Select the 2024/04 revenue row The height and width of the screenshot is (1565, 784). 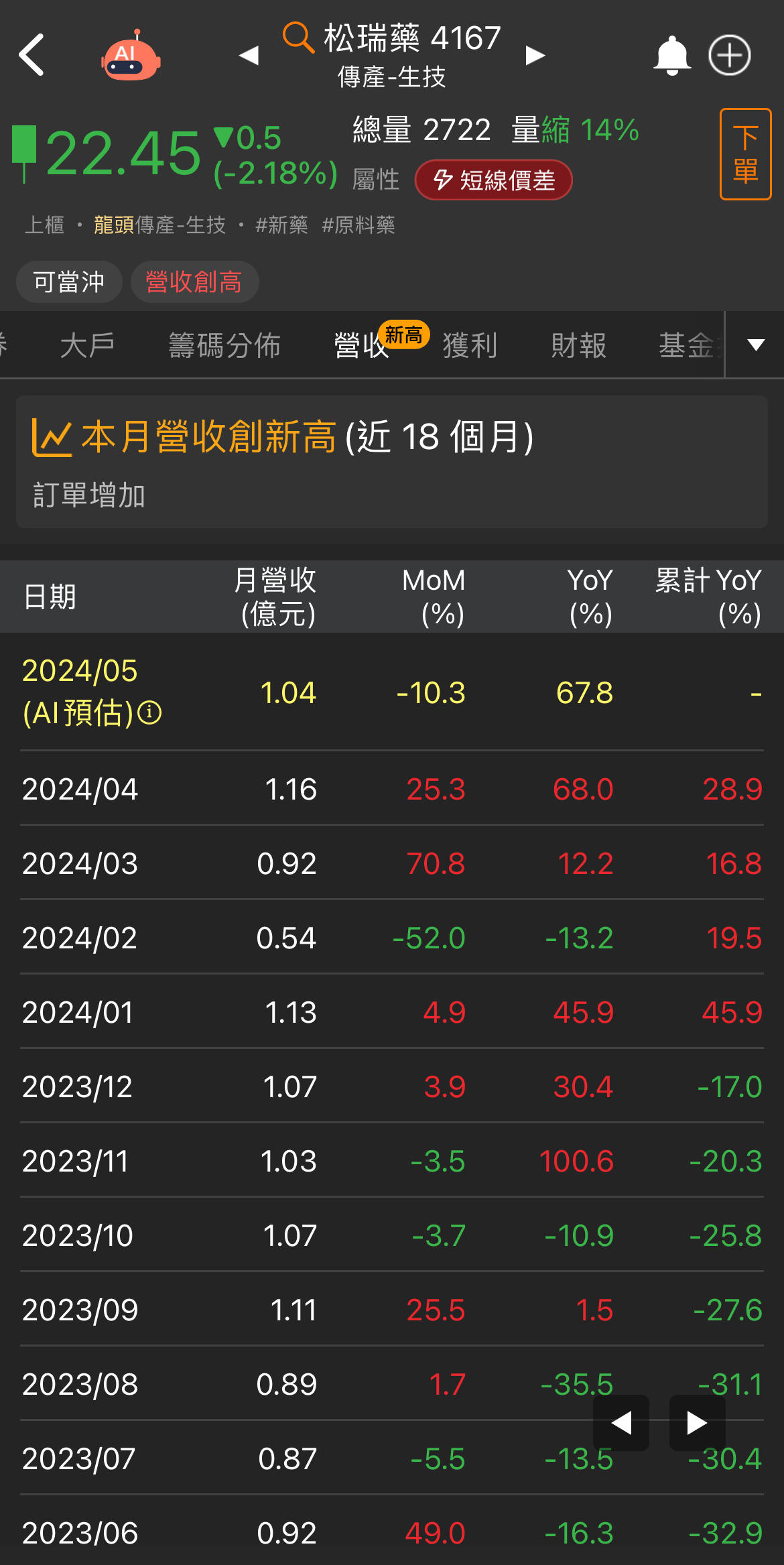click(392, 790)
